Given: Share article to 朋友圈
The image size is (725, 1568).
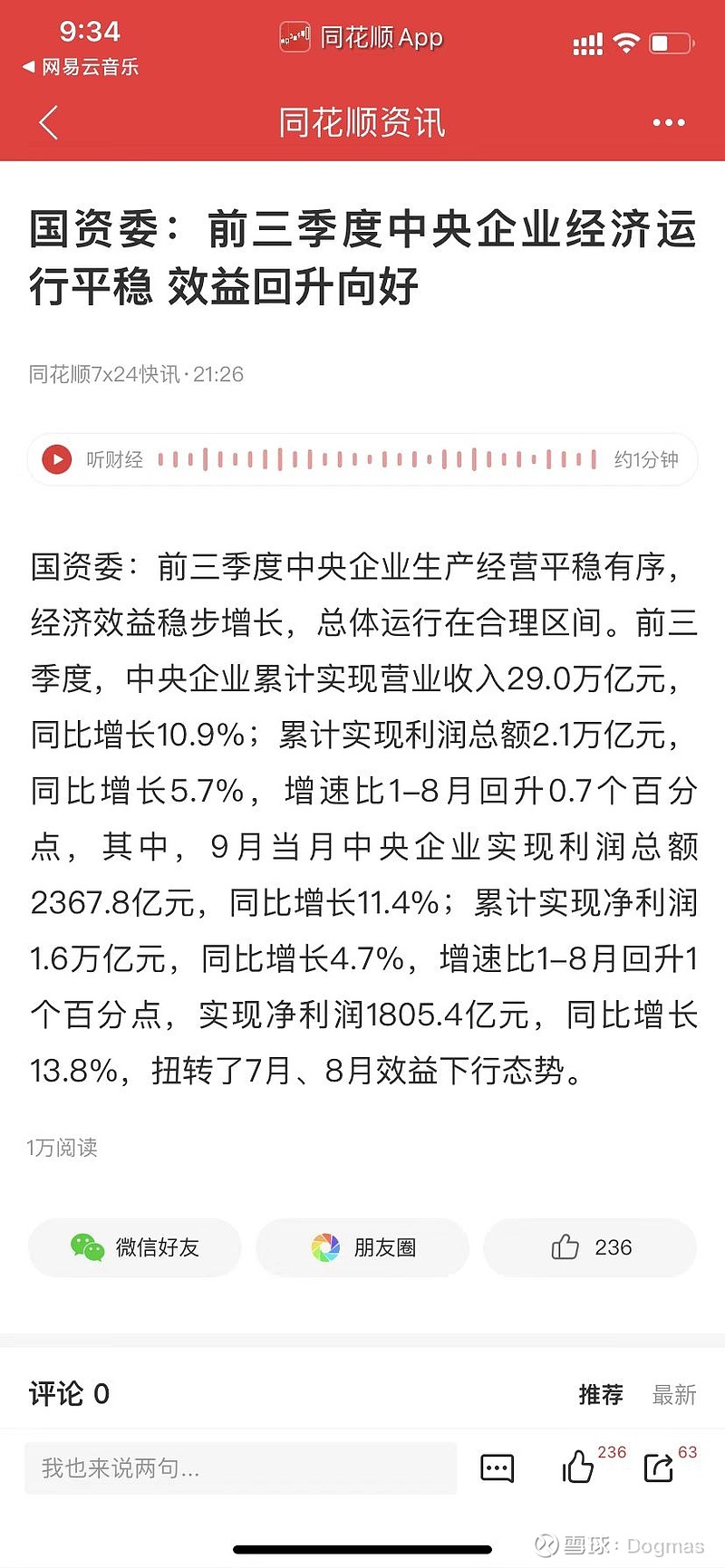Looking at the screenshot, I should pyautogui.click(x=362, y=1247).
